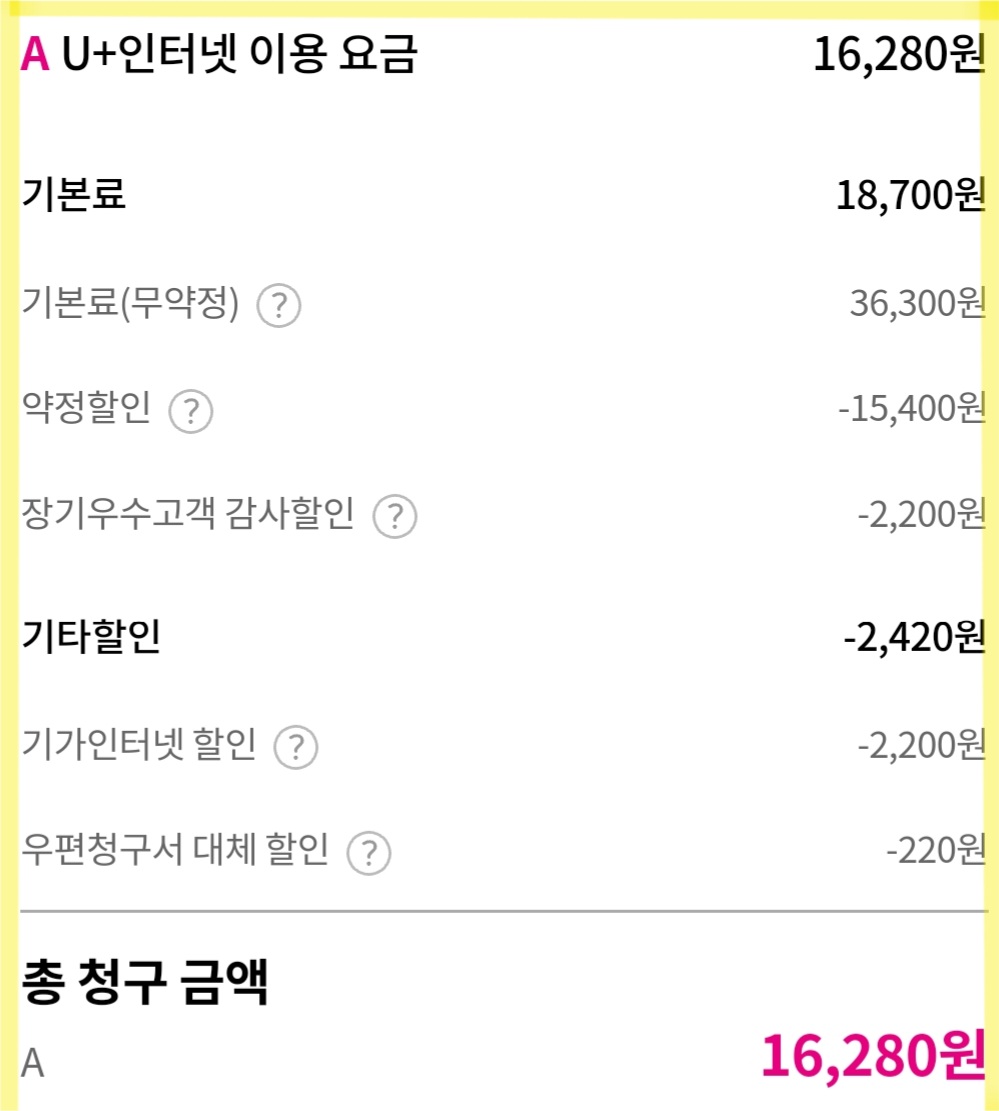This screenshot has height=1111, width=999.
Task: Show info for 장기우수고객 감사할인
Action: click(x=395, y=517)
